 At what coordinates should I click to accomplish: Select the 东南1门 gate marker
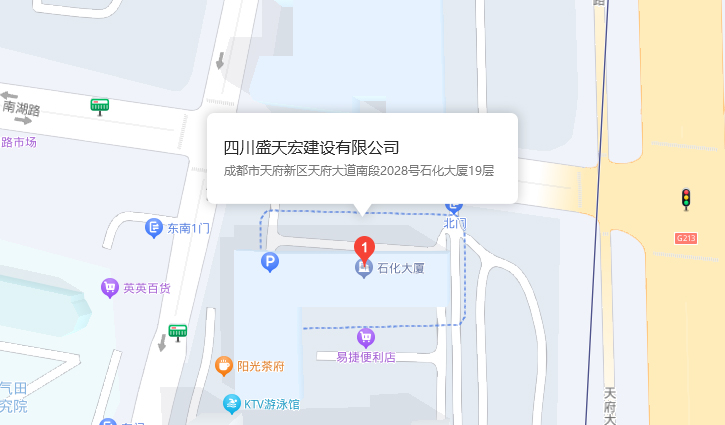[x=154, y=228]
